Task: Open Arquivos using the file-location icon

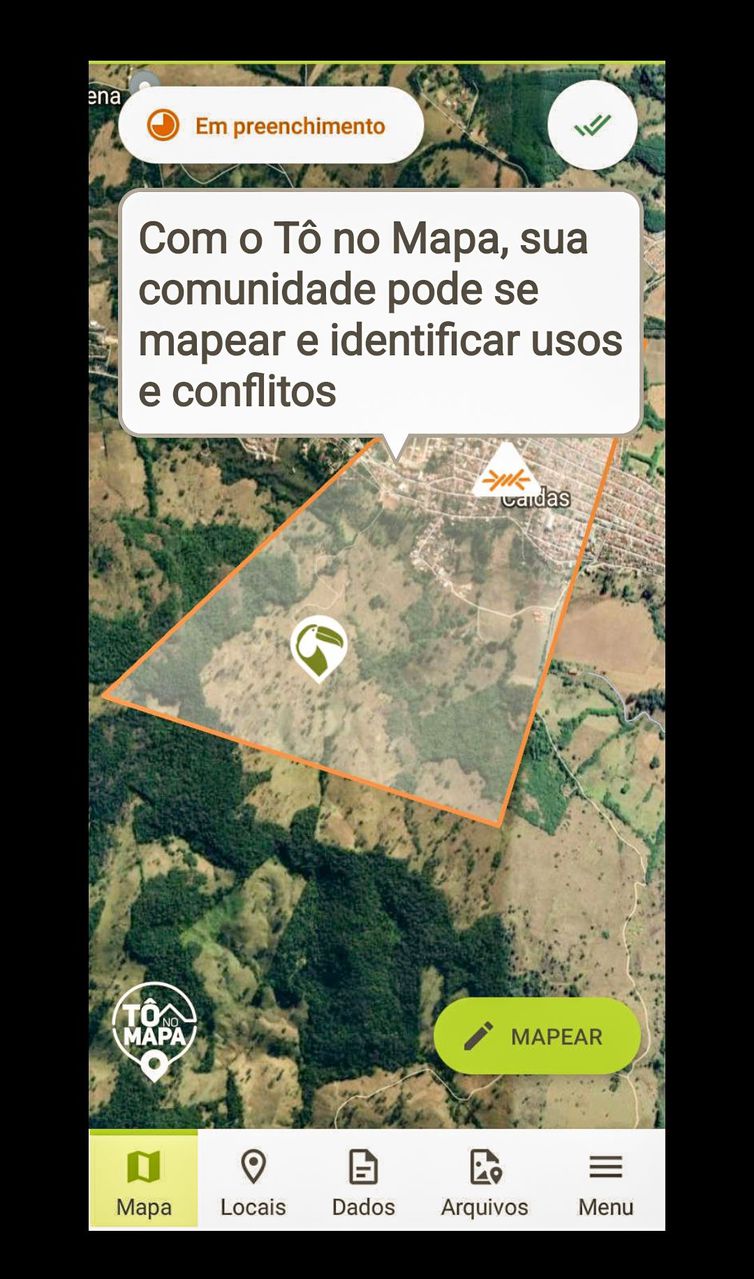Action: point(484,1165)
